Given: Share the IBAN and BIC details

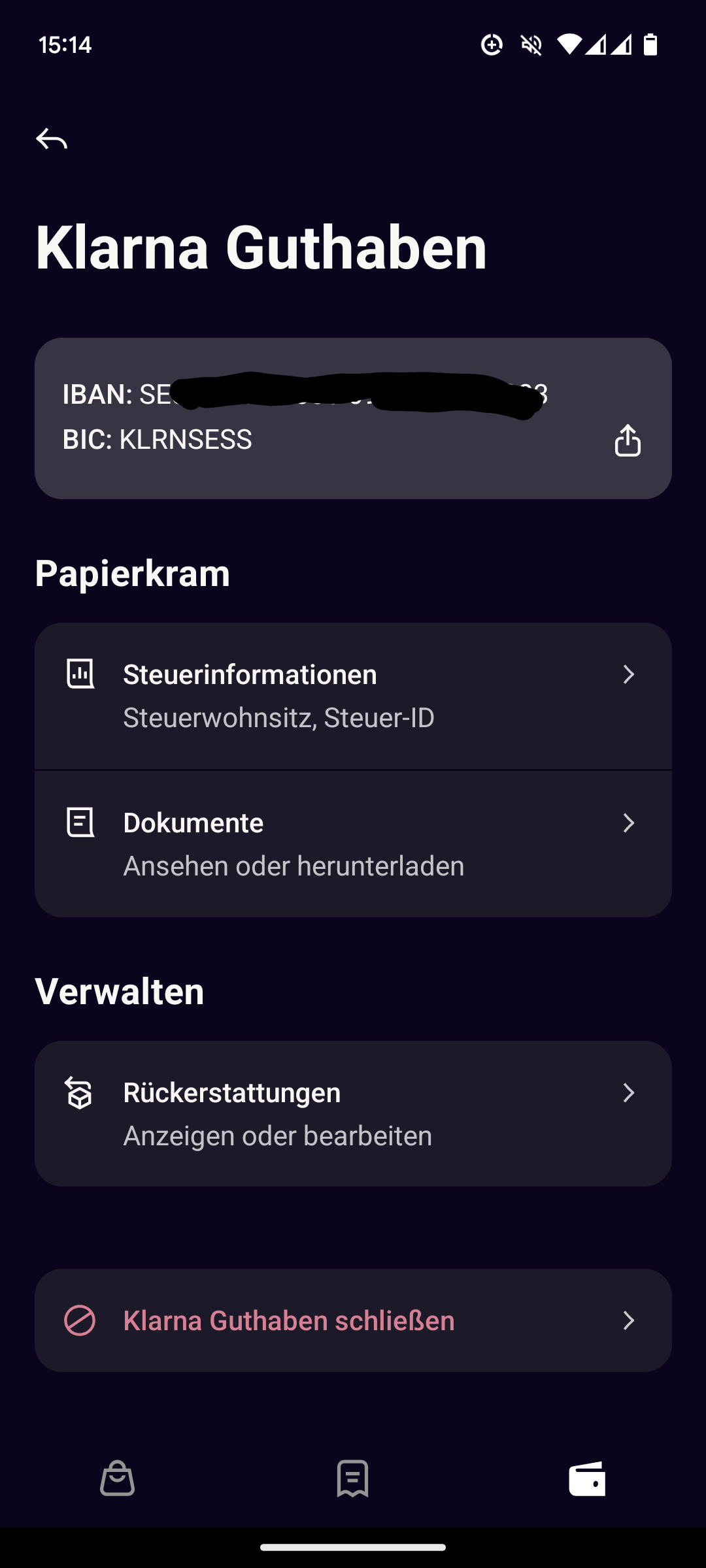Looking at the screenshot, I should 628,440.
